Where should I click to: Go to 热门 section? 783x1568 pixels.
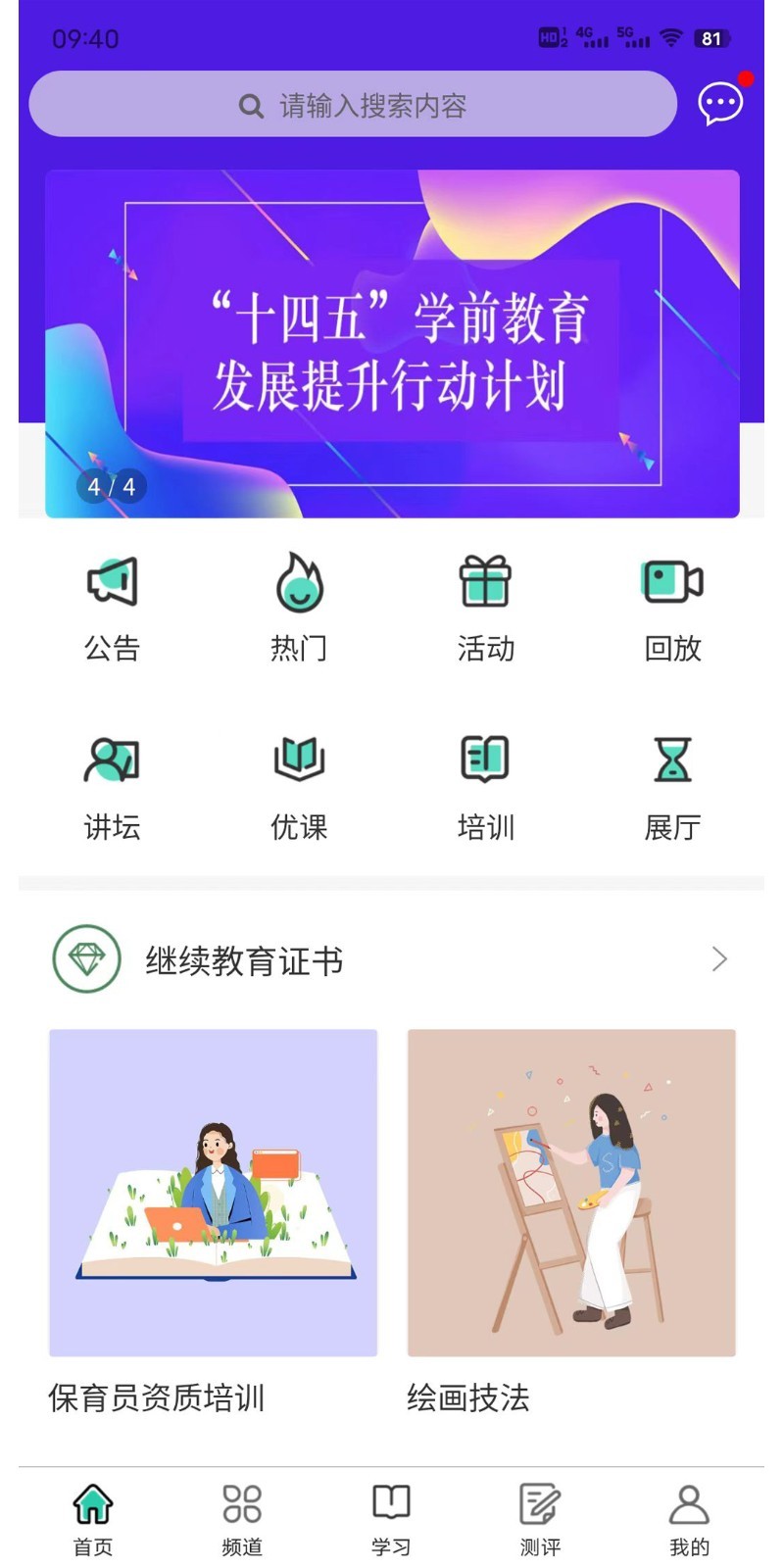click(299, 605)
